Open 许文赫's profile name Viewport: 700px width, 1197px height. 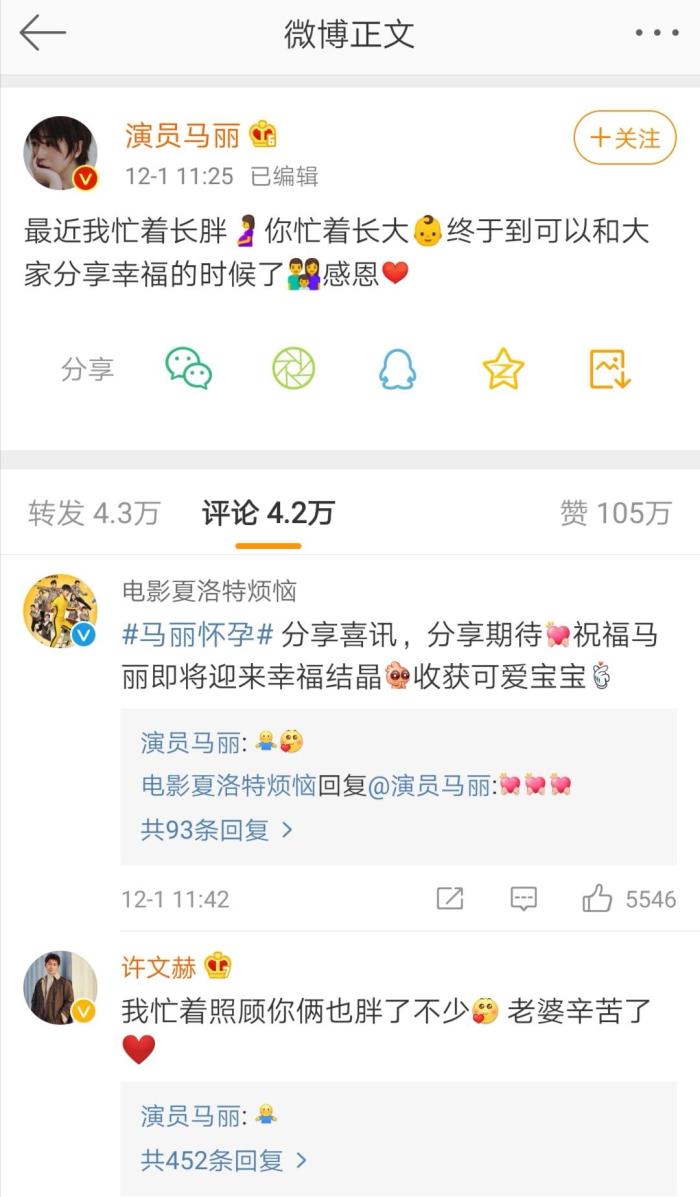[x=160, y=967]
